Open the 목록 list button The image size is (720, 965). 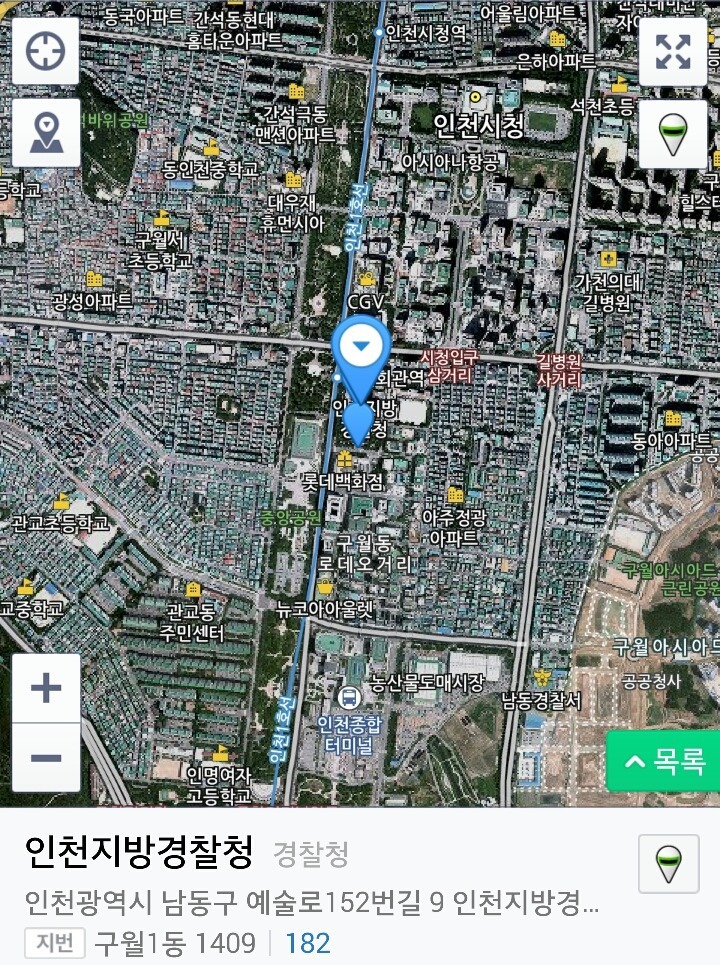point(664,761)
